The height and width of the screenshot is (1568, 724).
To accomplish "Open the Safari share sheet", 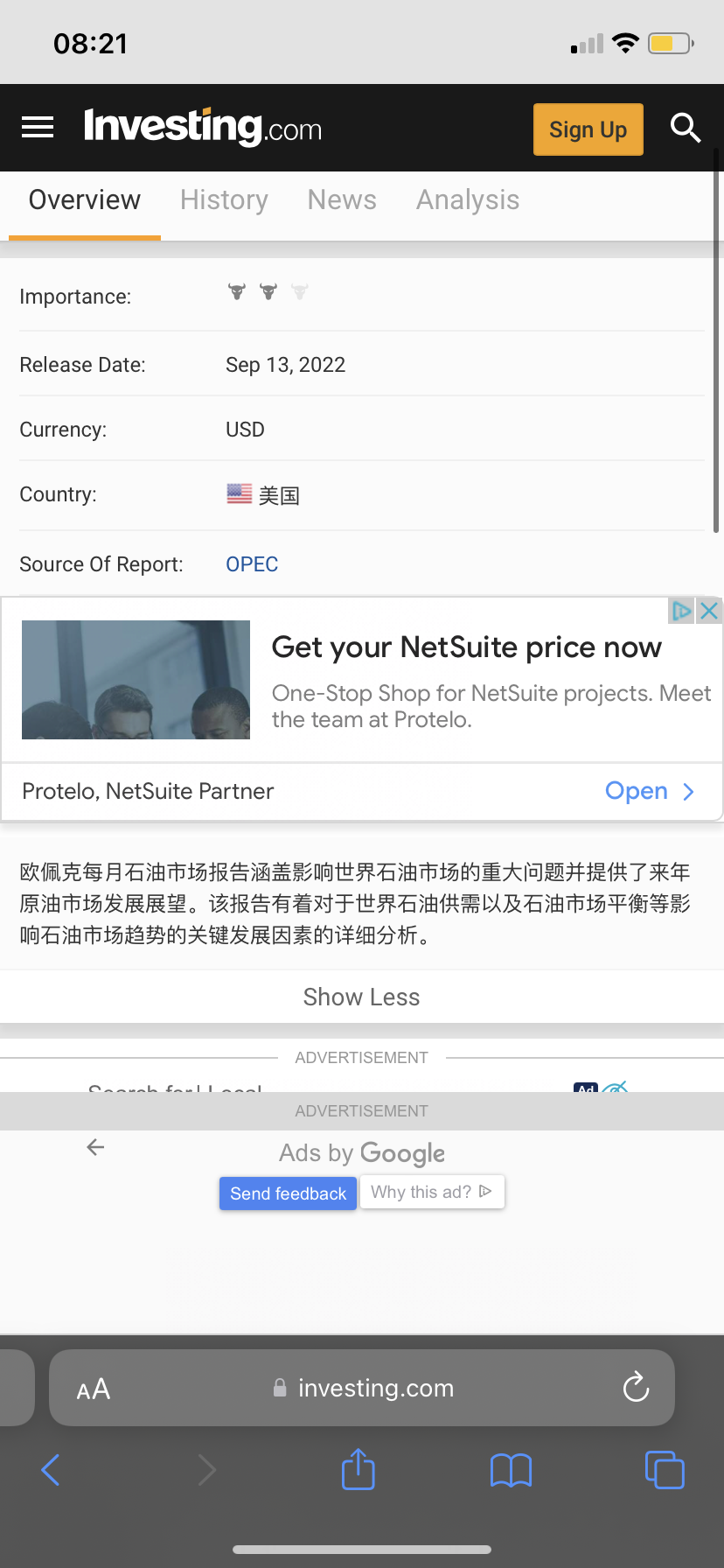I will [x=358, y=1469].
